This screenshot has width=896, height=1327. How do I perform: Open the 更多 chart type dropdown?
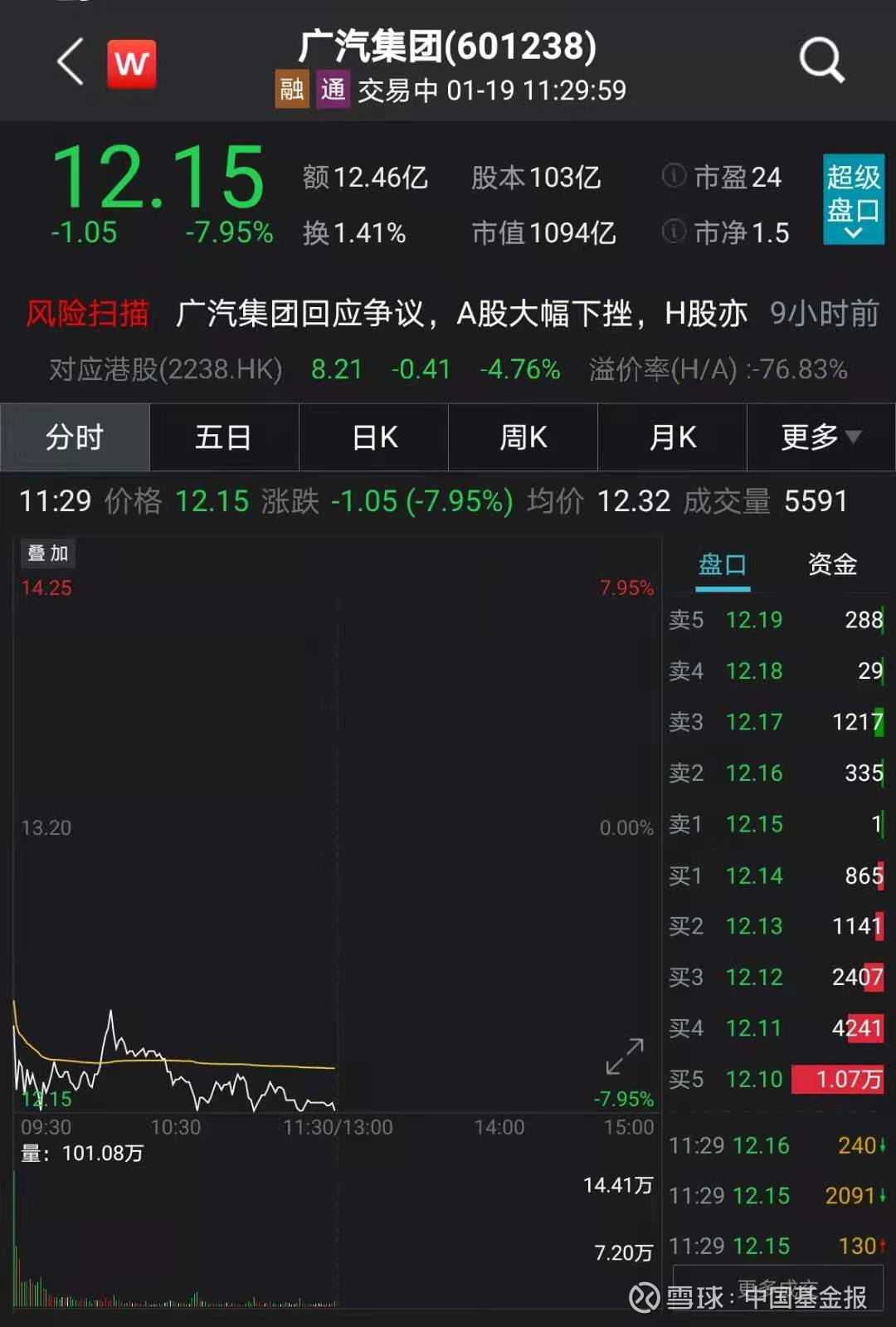[x=817, y=437]
